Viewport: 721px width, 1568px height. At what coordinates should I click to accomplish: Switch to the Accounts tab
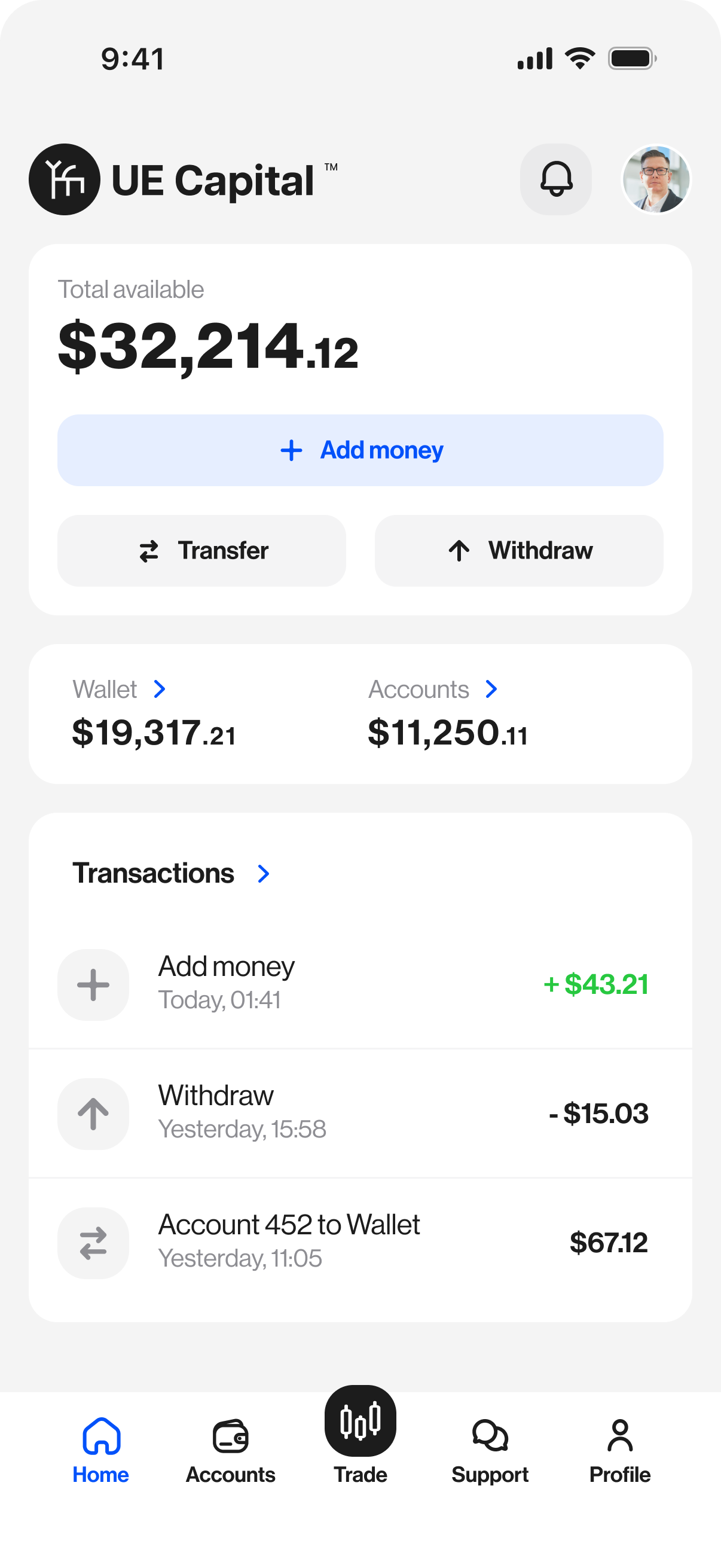pyautogui.click(x=231, y=1450)
